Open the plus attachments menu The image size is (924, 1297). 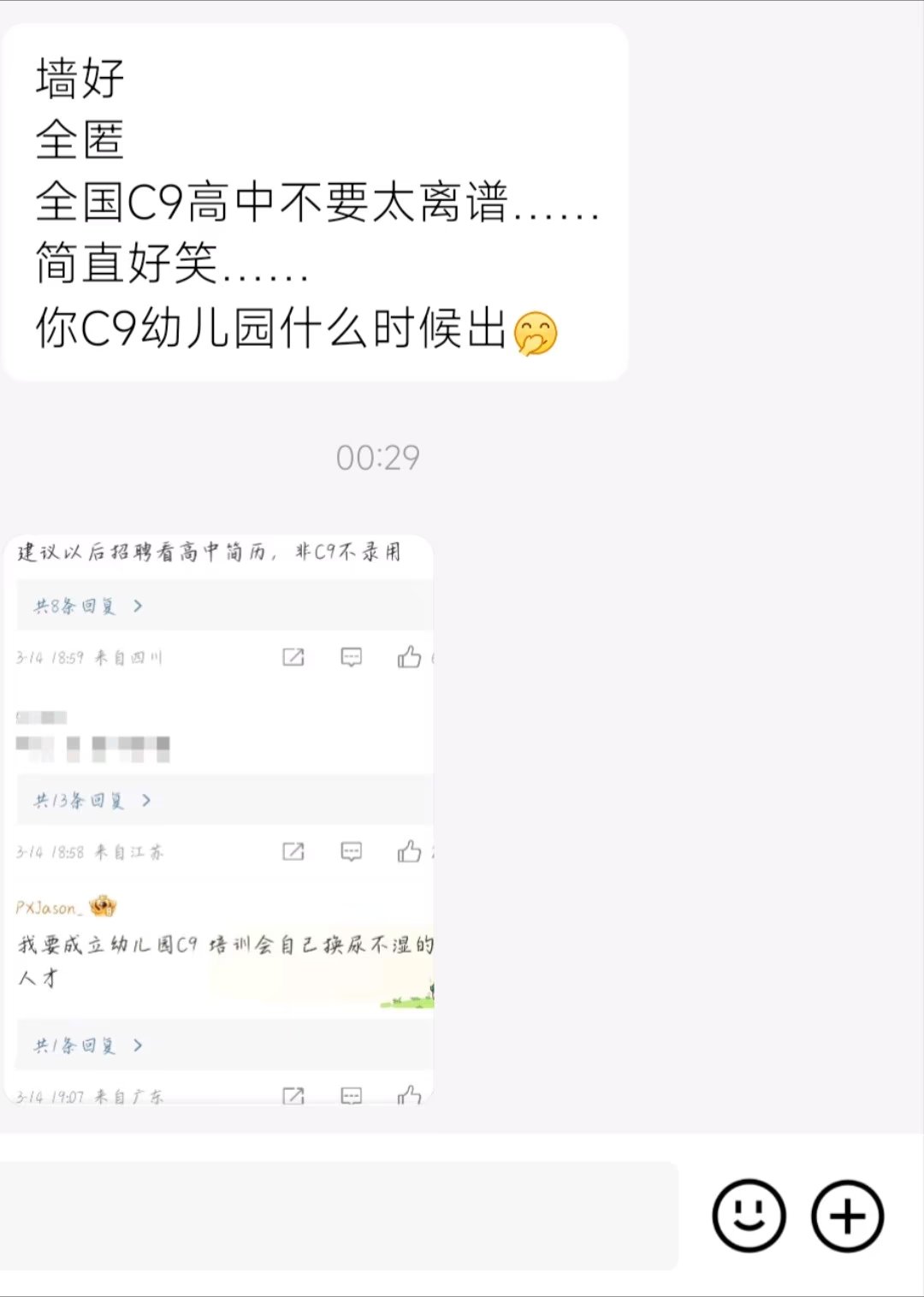[x=847, y=1216]
